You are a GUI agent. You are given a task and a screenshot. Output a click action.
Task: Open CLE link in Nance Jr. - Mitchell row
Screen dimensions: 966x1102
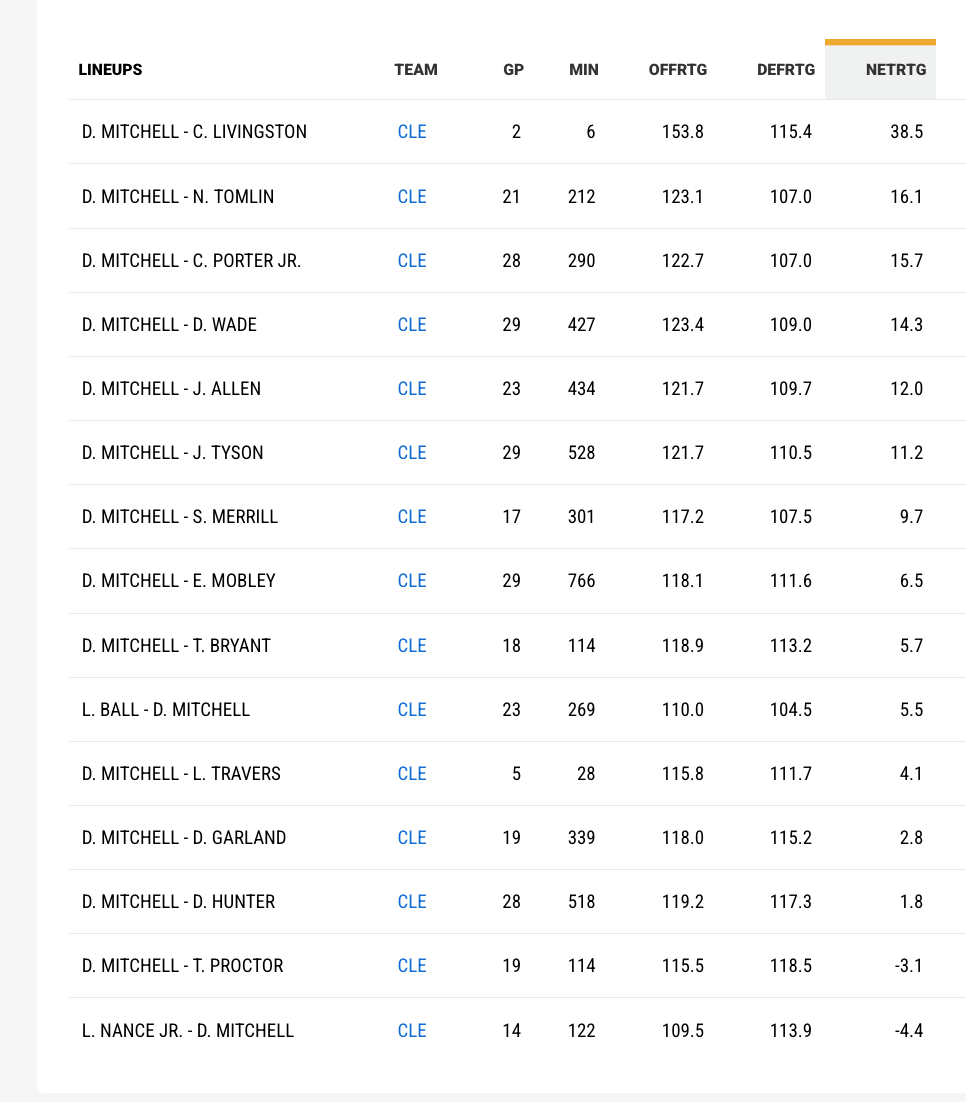pyautogui.click(x=412, y=1031)
